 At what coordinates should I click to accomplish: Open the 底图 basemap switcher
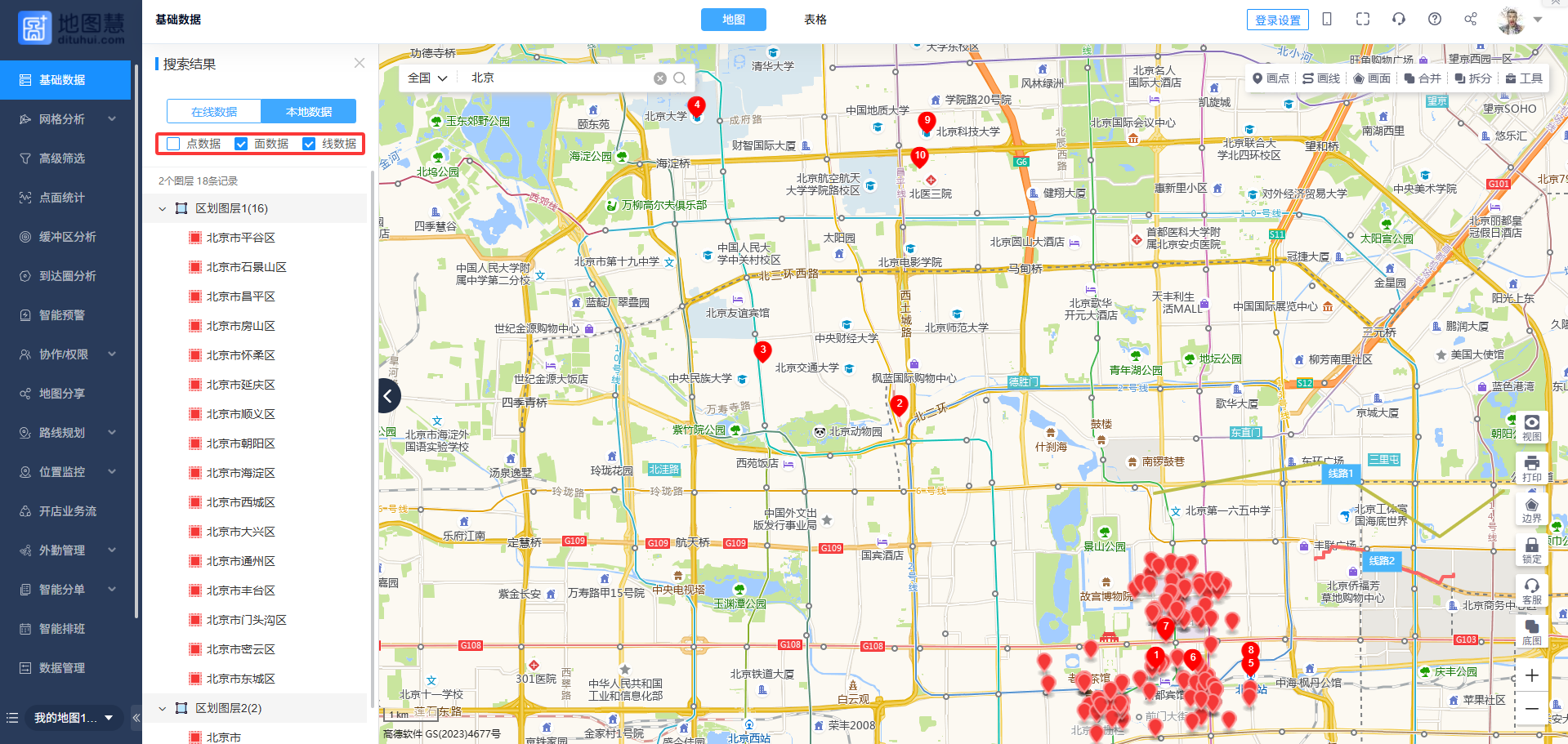[1531, 632]
